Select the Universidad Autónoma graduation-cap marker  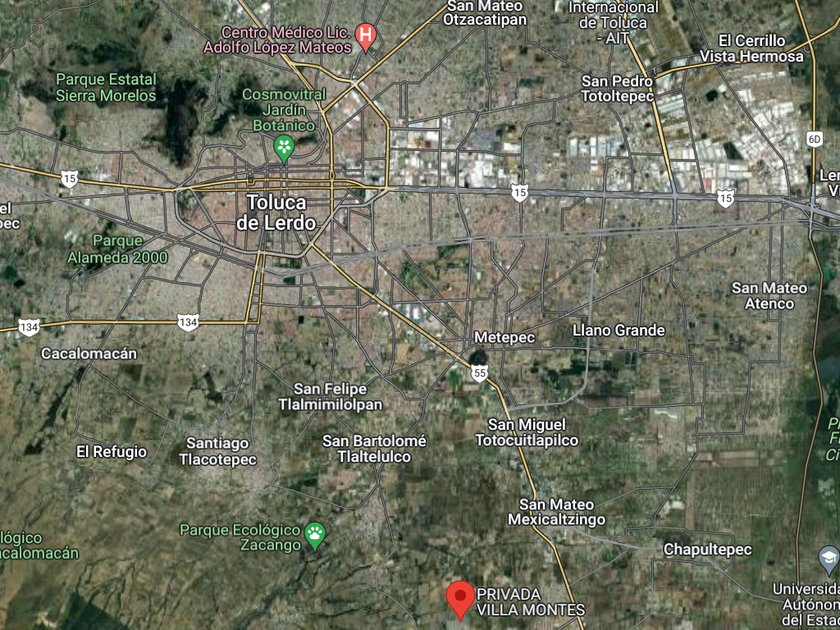tap(829, 560)
